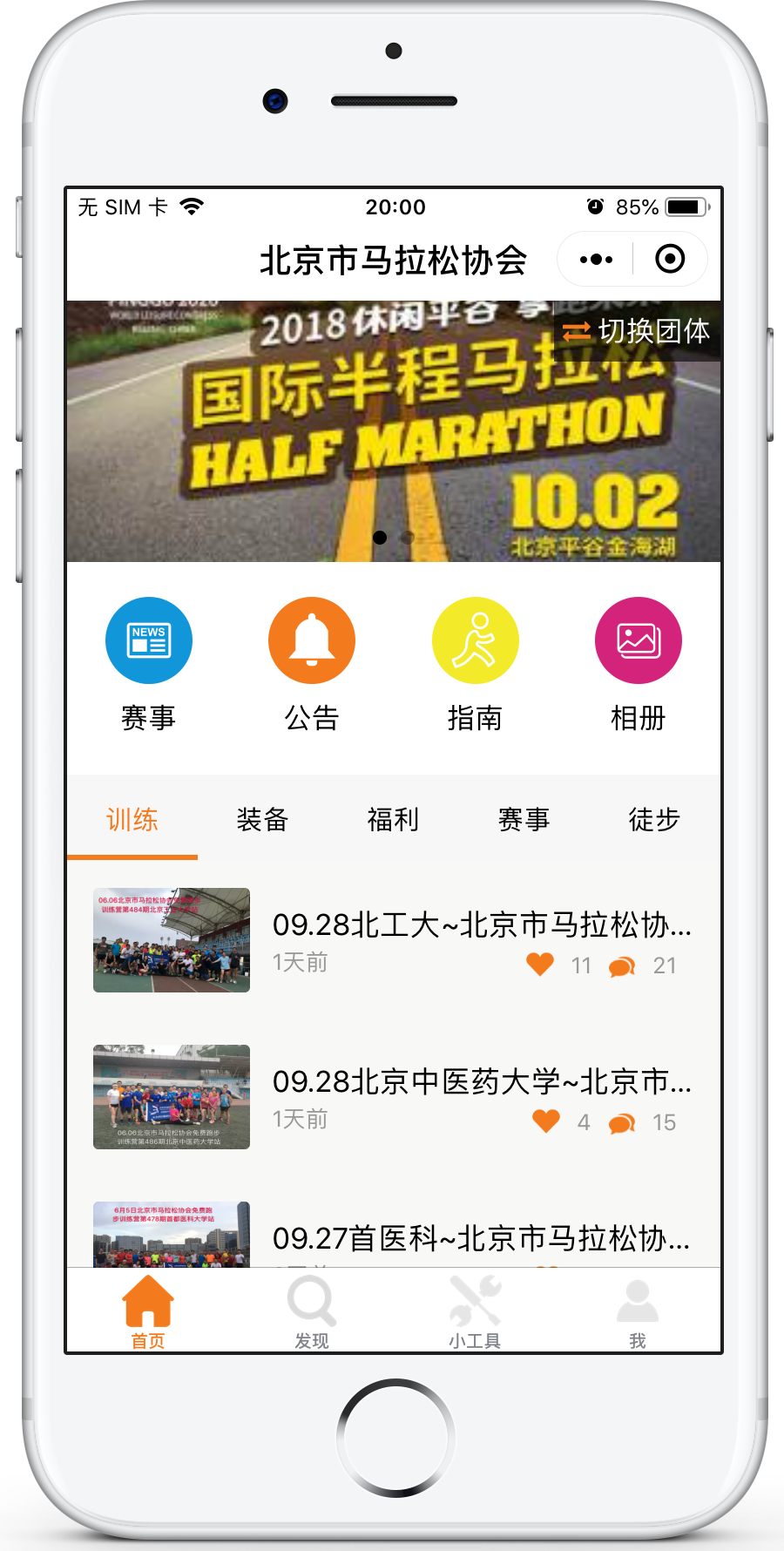Viewport: 784px width, 1551px height.
Task: Like the 09.28北工大 post
Action: (x=540, y=965)
